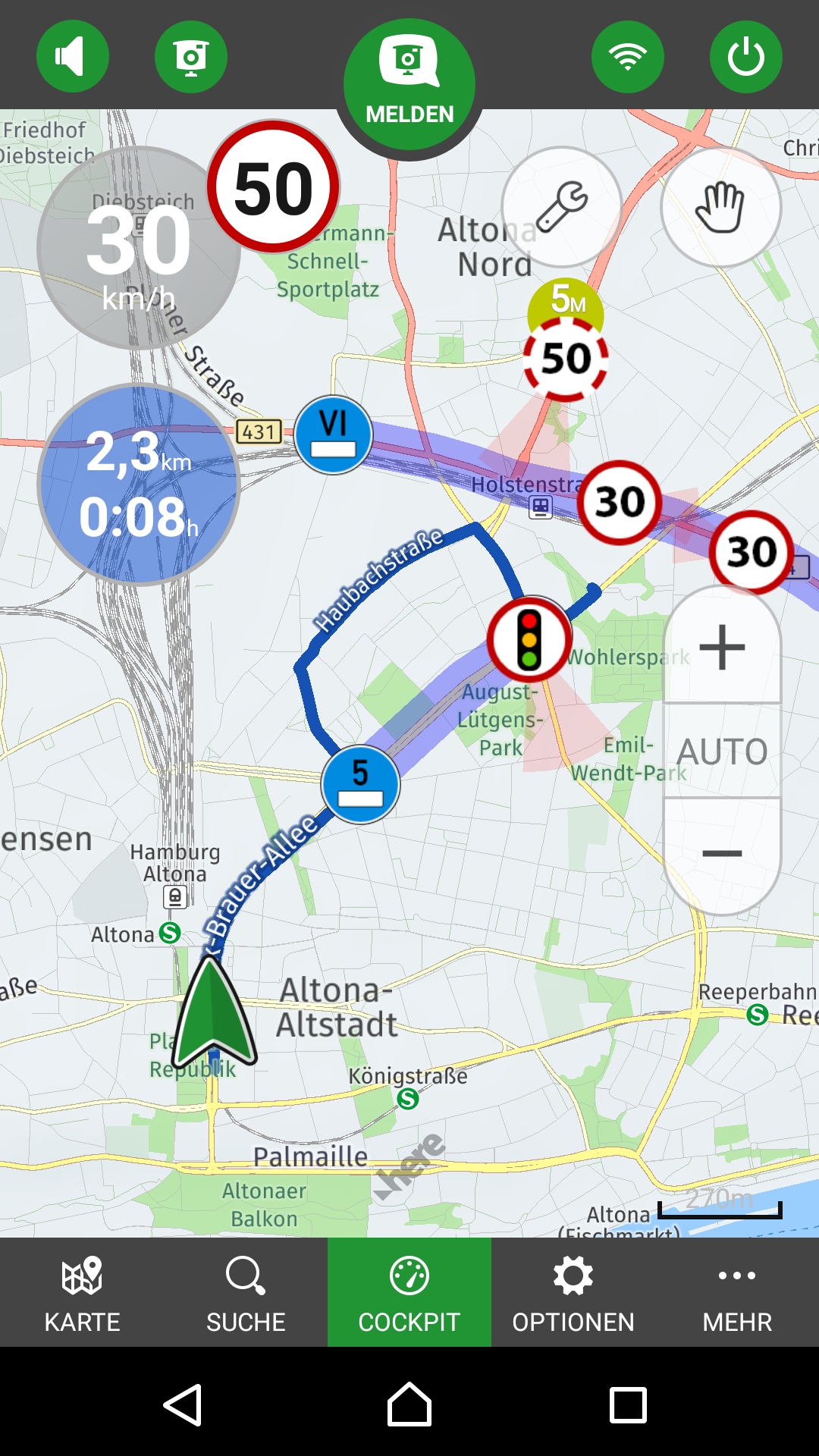Tap the remaining distance and time circle
This screenshot has height=1456, width=819.
(x=139, y=485)
